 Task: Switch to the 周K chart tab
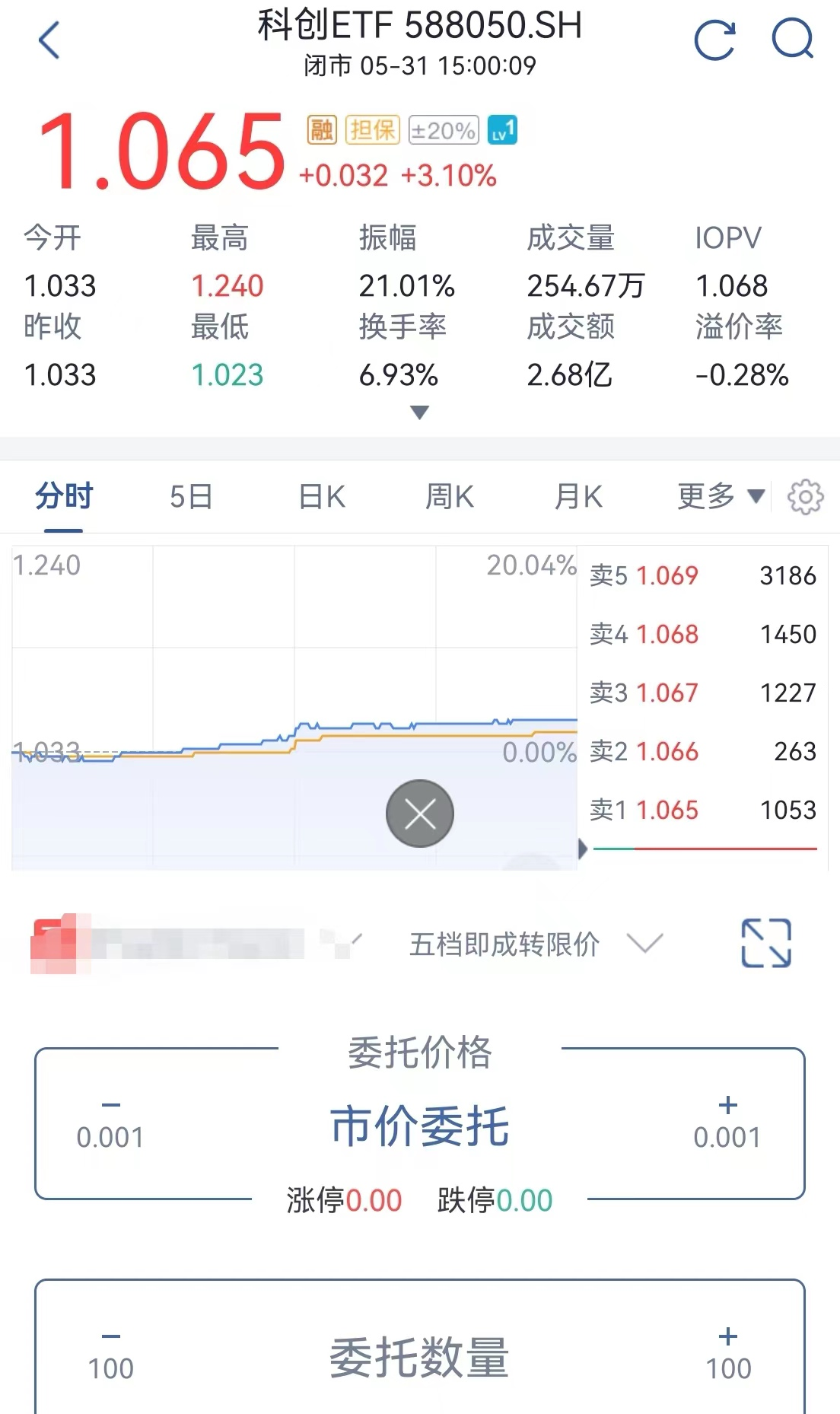click(450, 496)
